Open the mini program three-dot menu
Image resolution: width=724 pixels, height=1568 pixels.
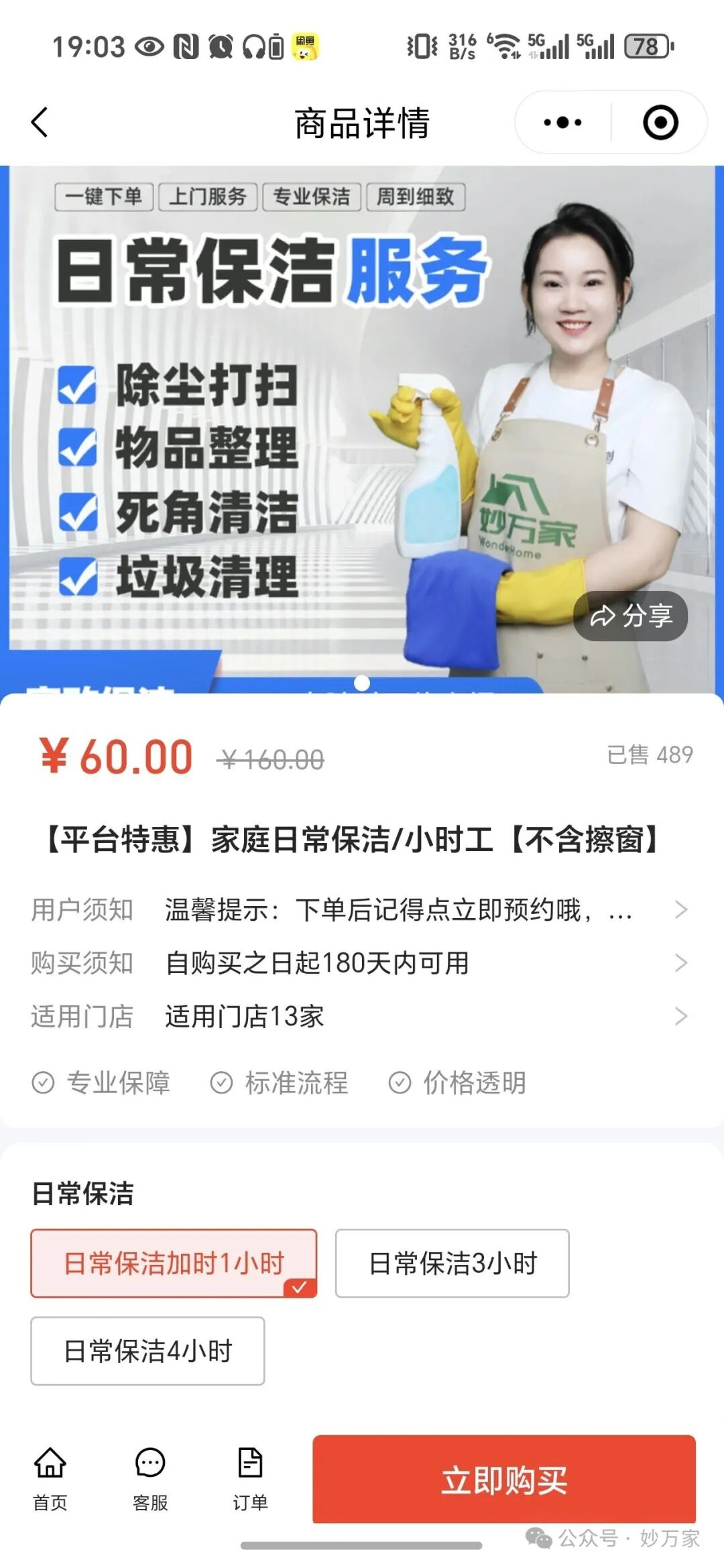[562, 123]
